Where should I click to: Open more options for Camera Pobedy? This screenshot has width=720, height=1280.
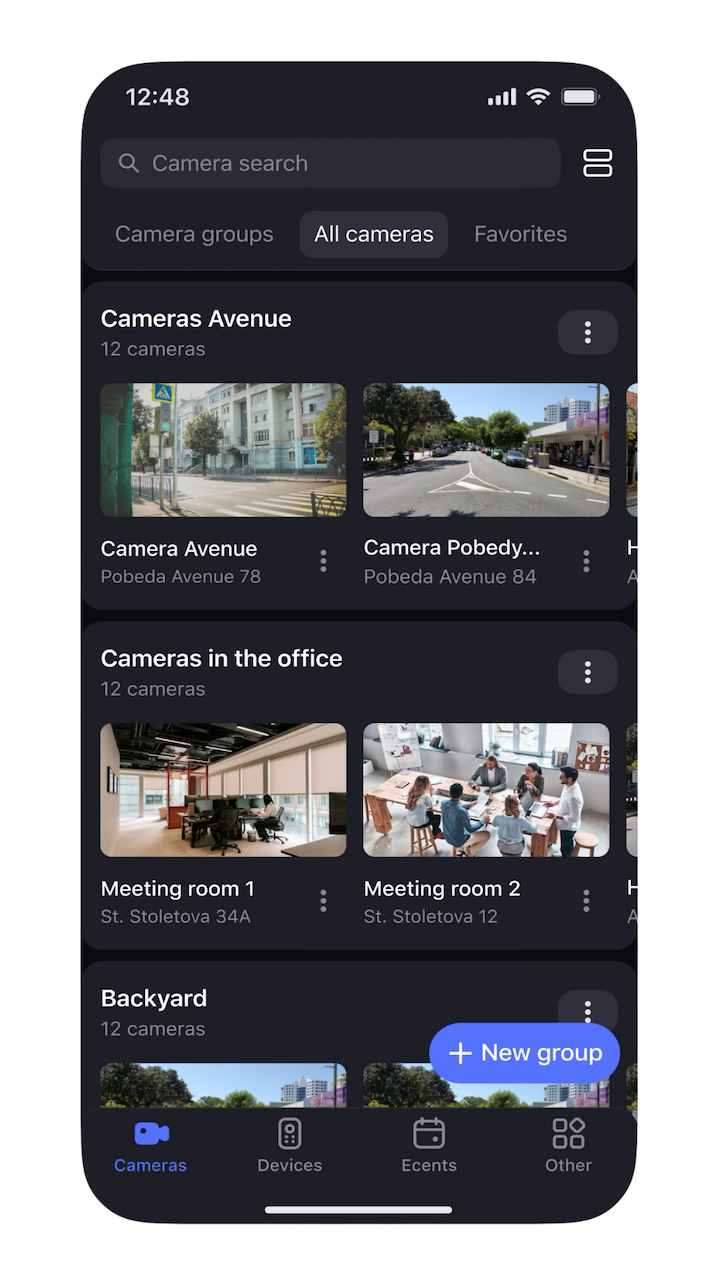pyautogui.click(x=586, y=561)
